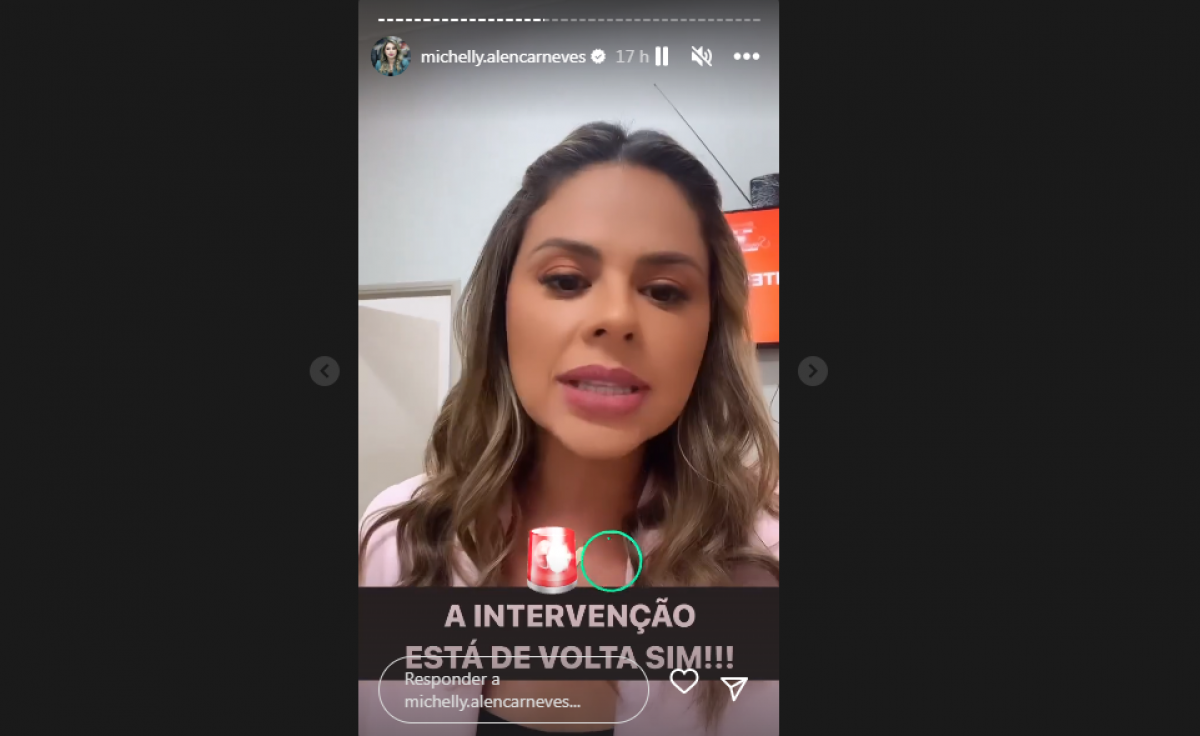Tap the reply field to michelly.alencarneves
Screen dimensions: 1200x736
click(x=513, y=690)
